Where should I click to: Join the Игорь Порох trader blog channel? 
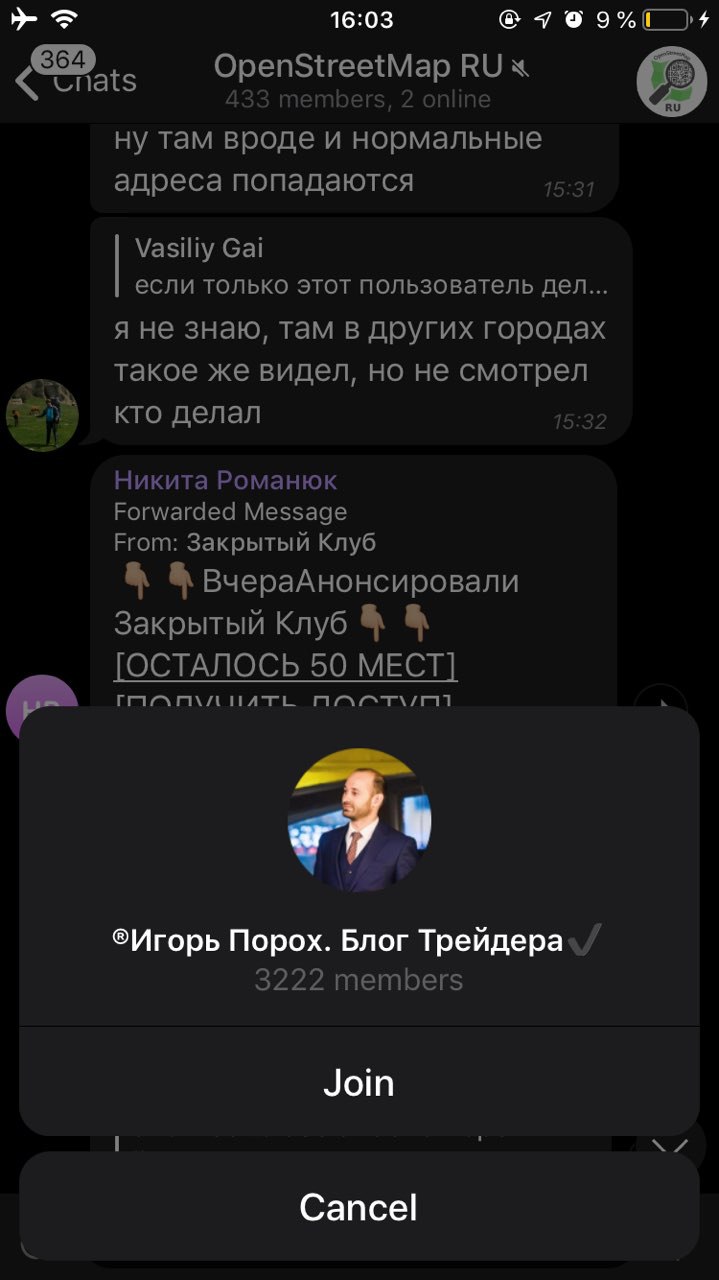[359, 1082]
